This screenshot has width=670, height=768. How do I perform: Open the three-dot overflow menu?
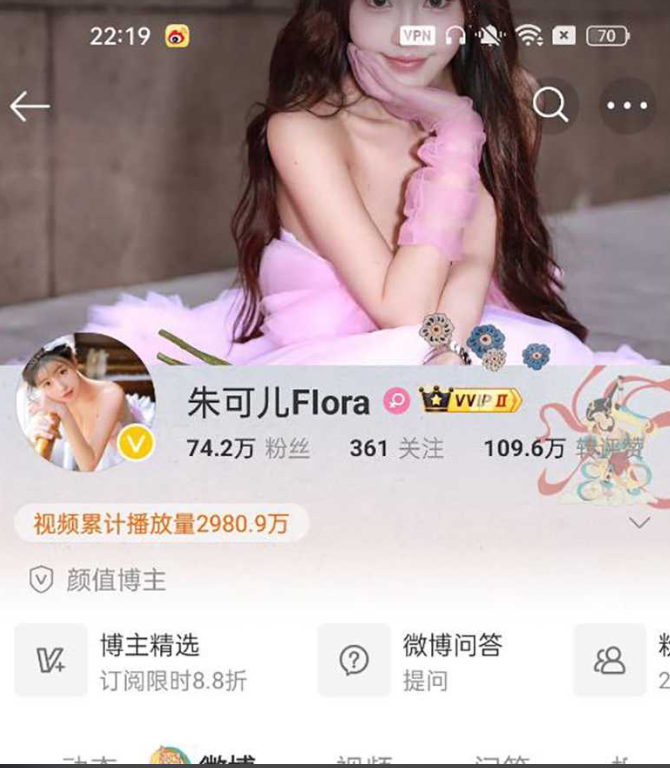627,105
